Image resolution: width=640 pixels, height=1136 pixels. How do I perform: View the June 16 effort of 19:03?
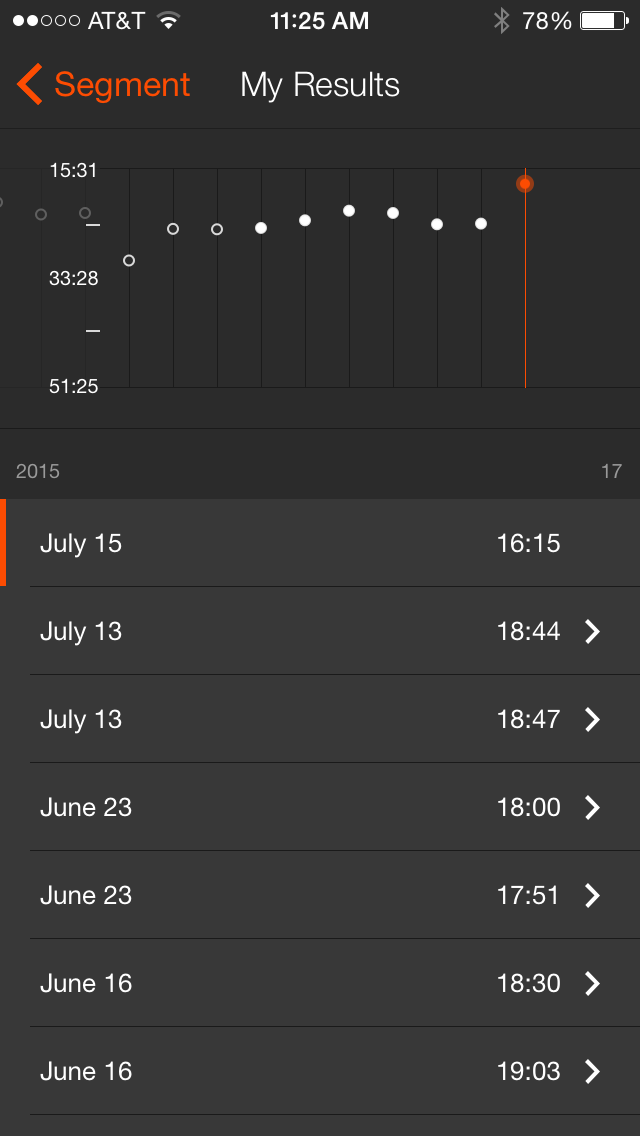click(x=320, y=1071)
